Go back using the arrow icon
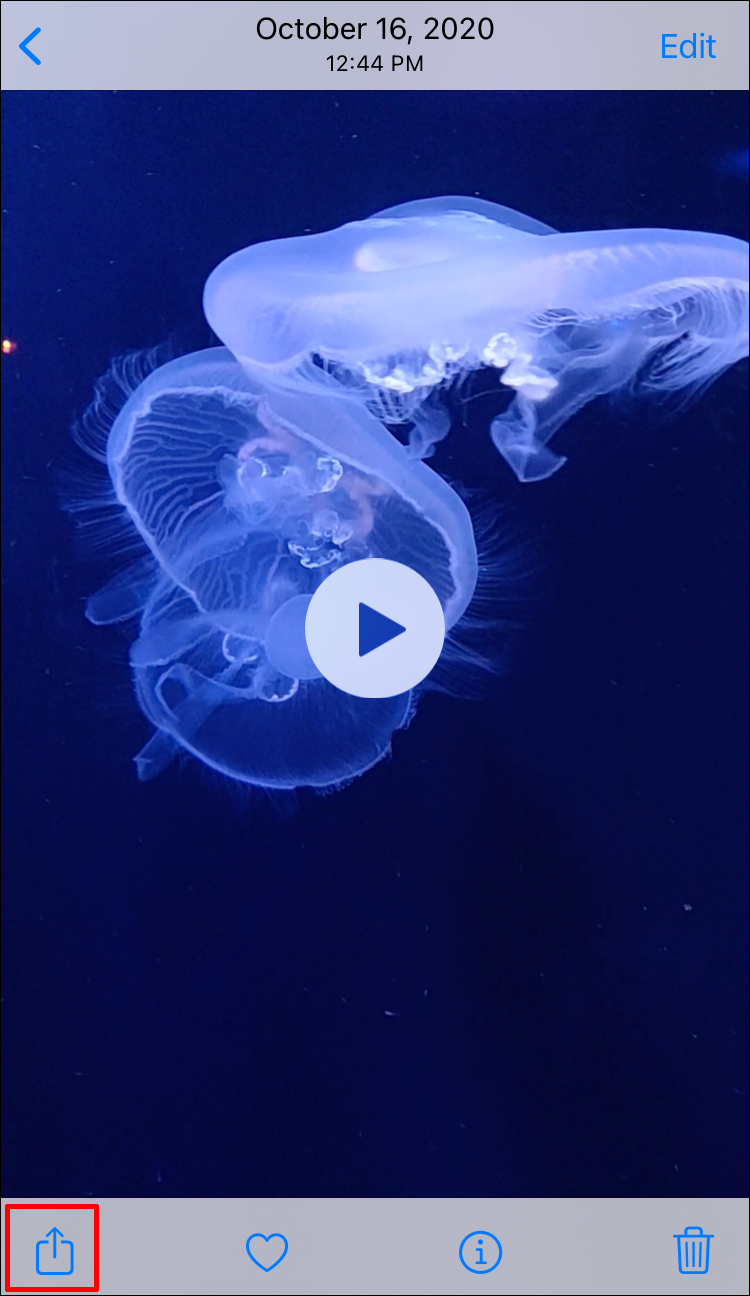 click(32, 46)
